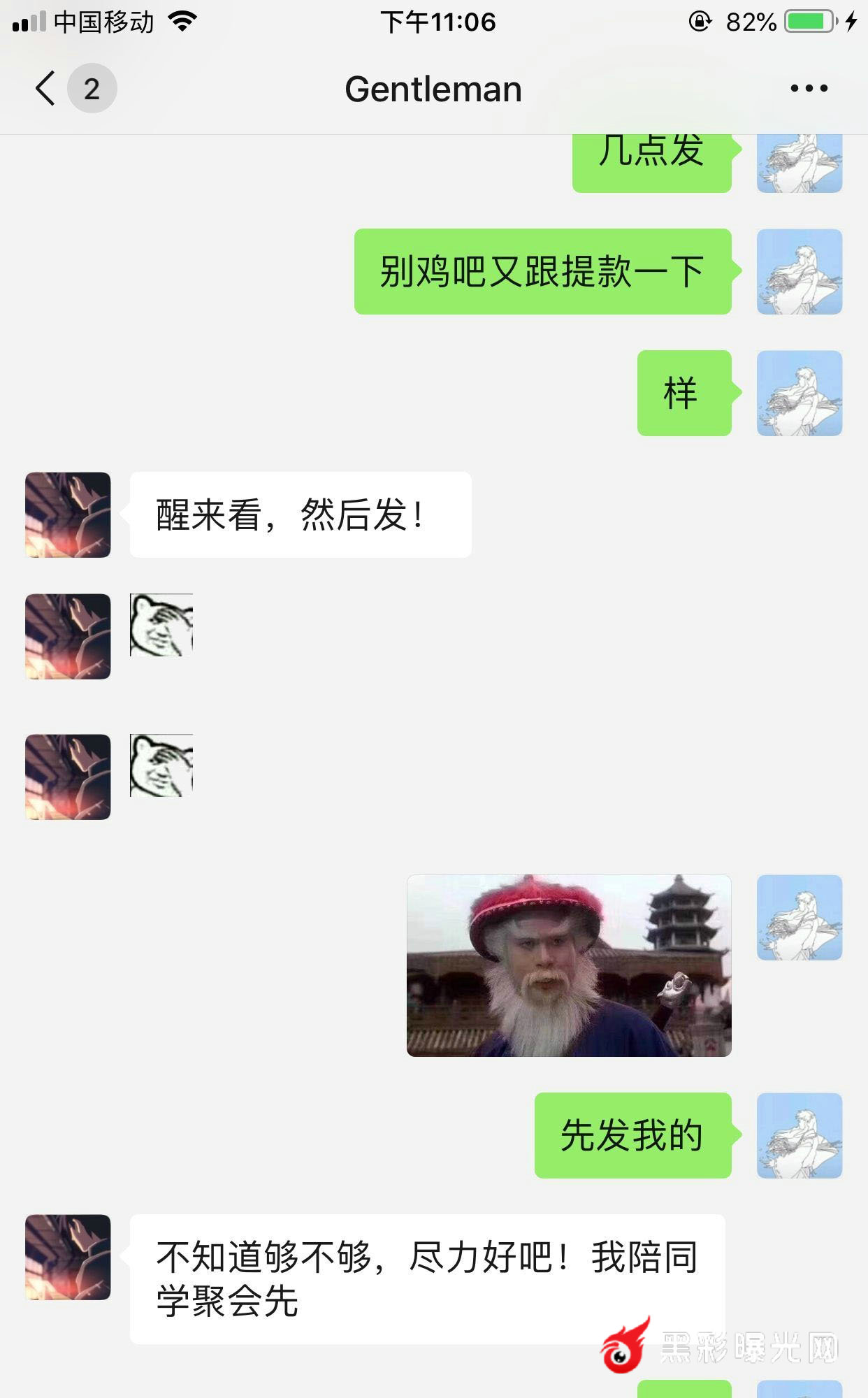868x1398 pixels.
Task: View the first facepalm sticker
Action: [161, 625]
